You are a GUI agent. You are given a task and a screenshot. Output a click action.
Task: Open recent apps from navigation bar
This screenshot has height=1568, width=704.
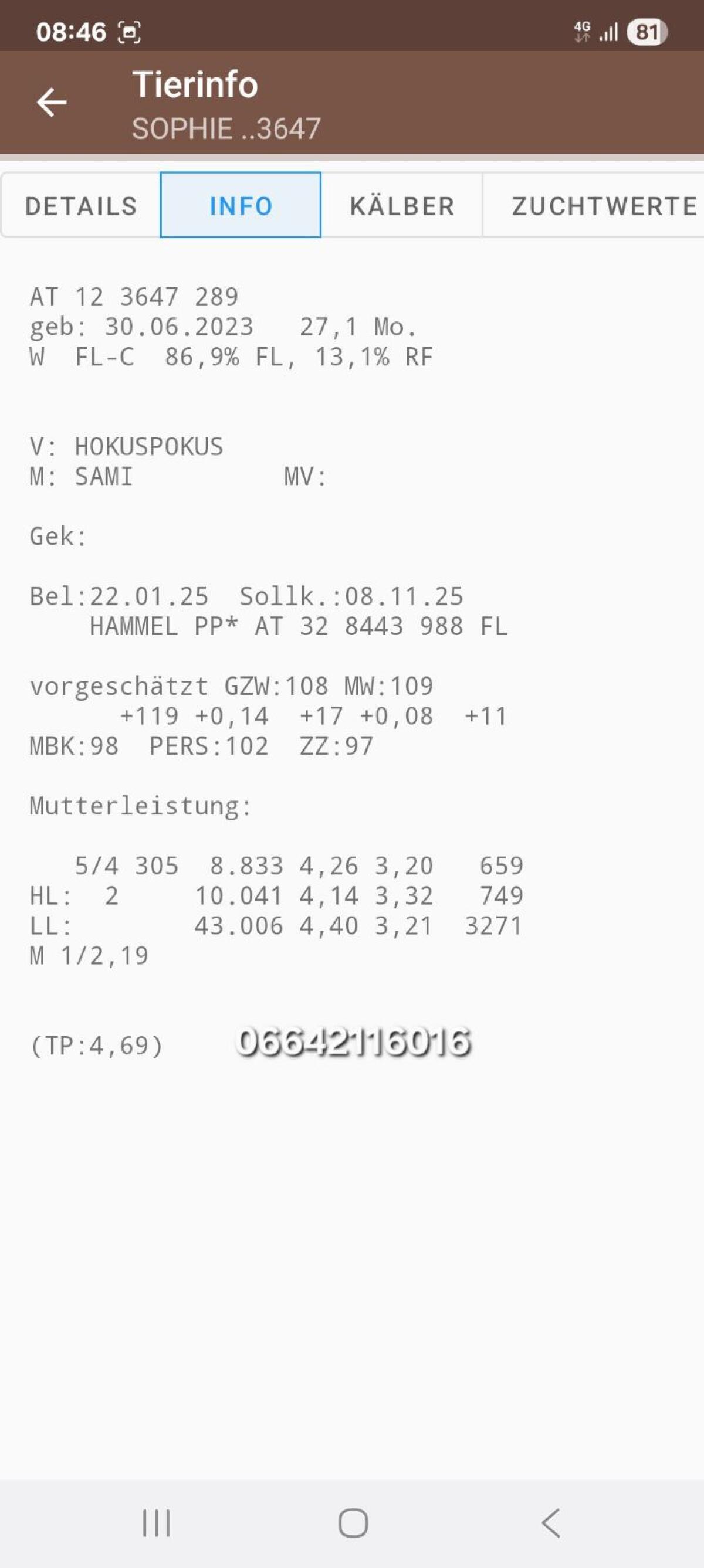(x=156, y=1523)
